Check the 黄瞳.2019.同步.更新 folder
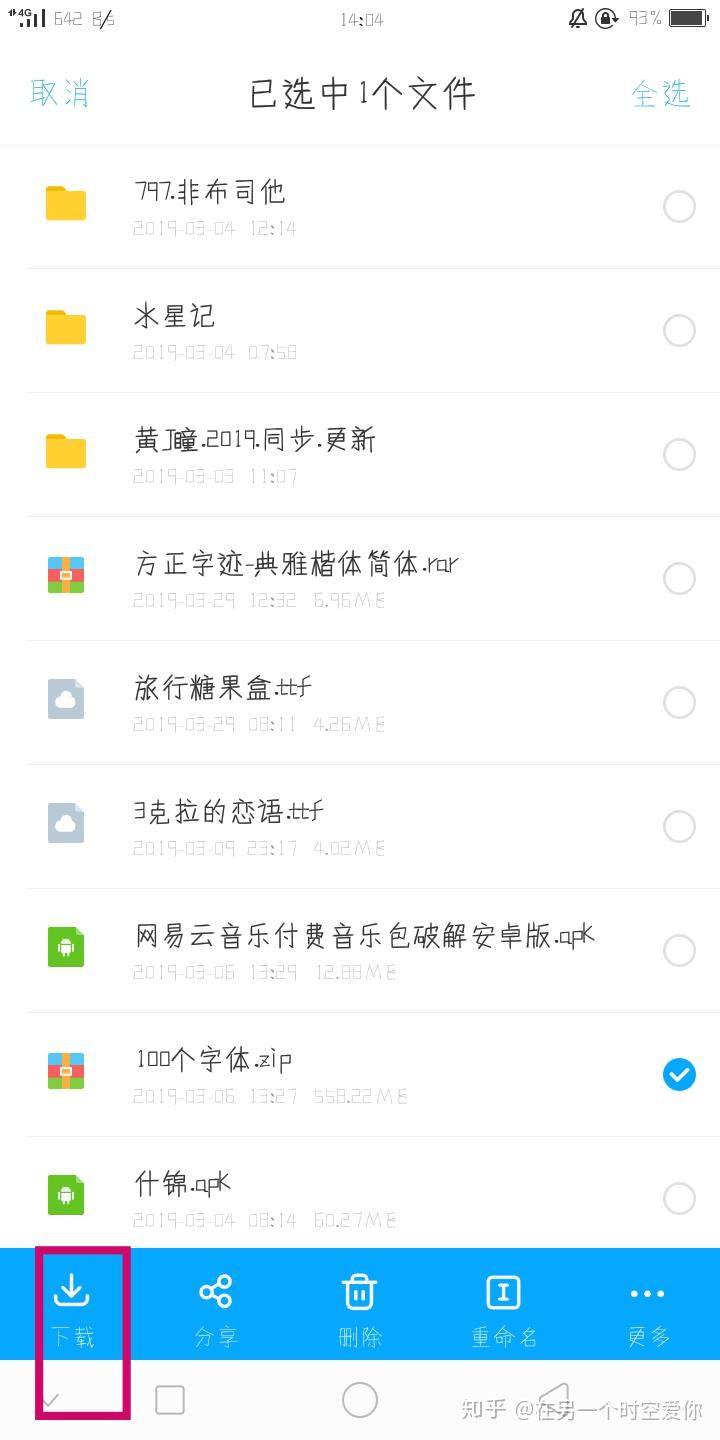 click(679, 455)
